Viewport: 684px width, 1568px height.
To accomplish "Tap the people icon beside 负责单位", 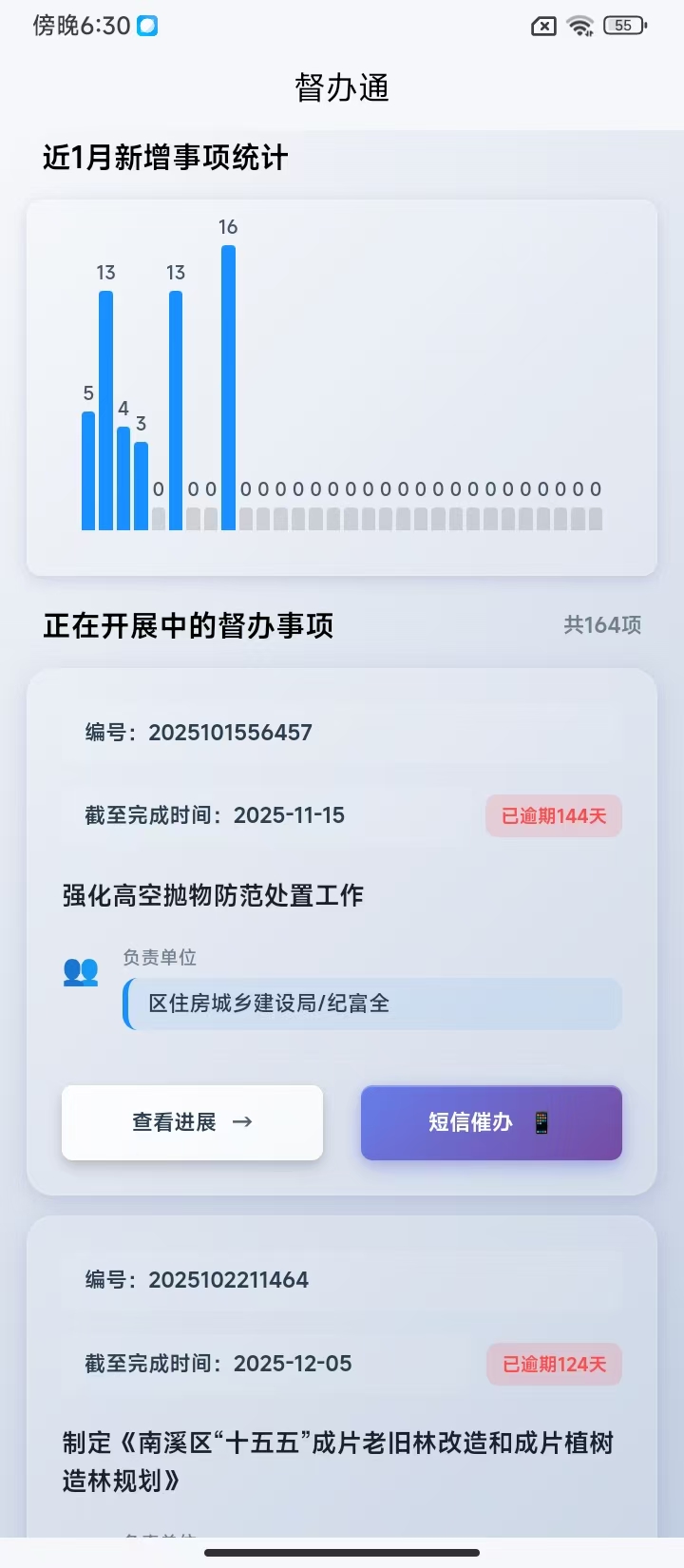I will (x=80, y=971).
